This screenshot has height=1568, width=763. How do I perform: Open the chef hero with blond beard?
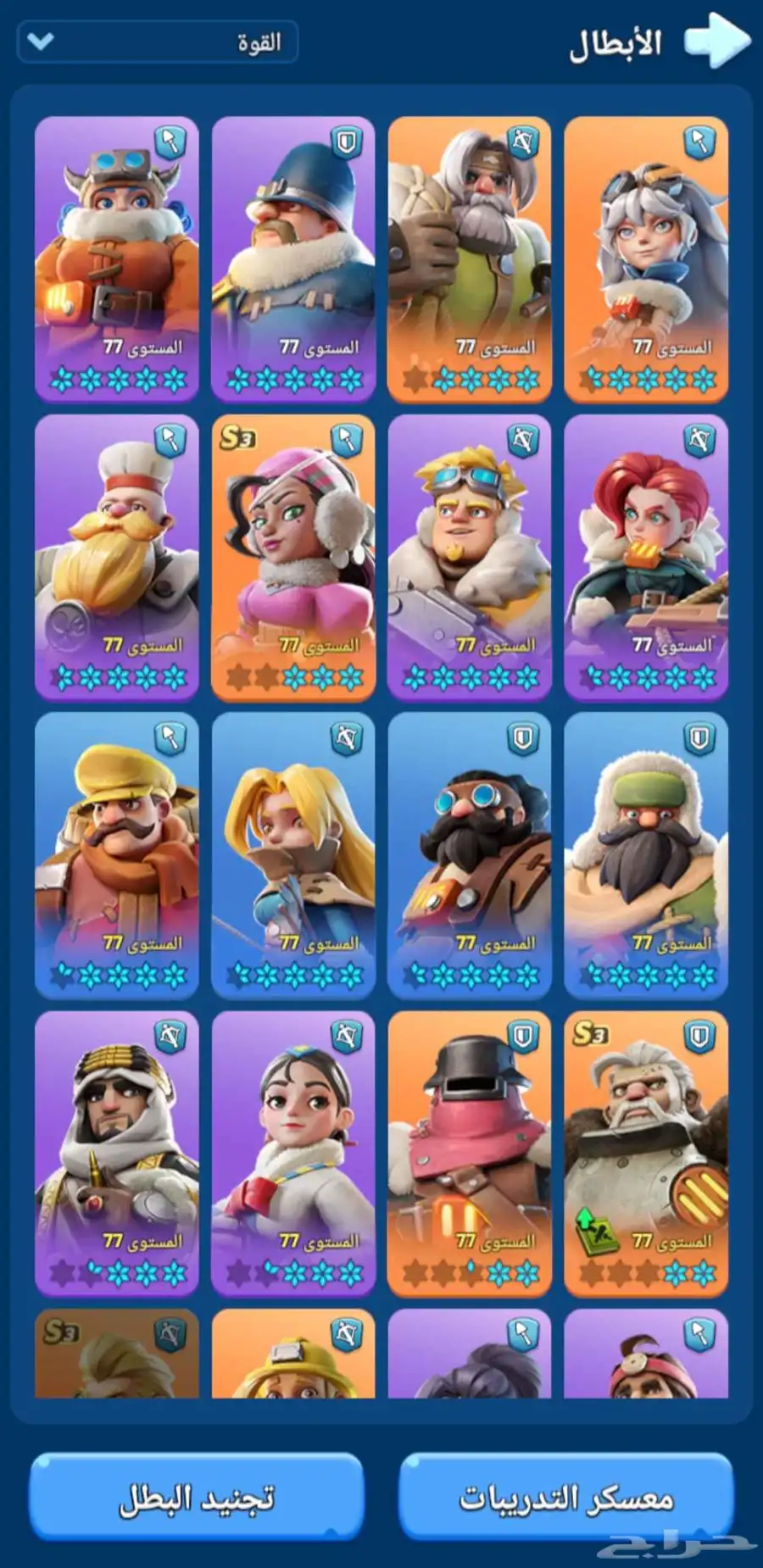(117, 555)
